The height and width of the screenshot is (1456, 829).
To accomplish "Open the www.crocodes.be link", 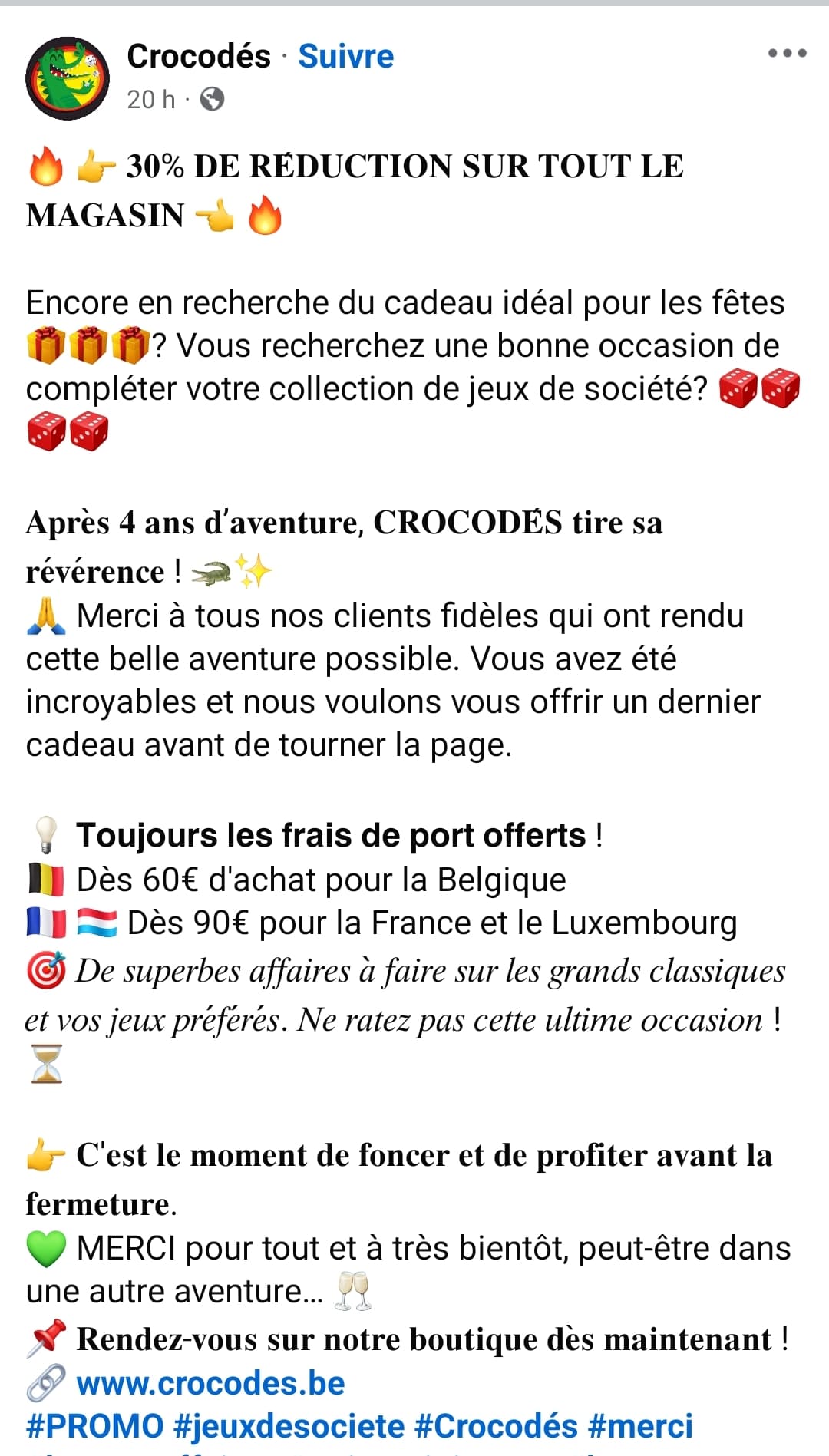I will pyautogui.click(x=211, y=1383).
